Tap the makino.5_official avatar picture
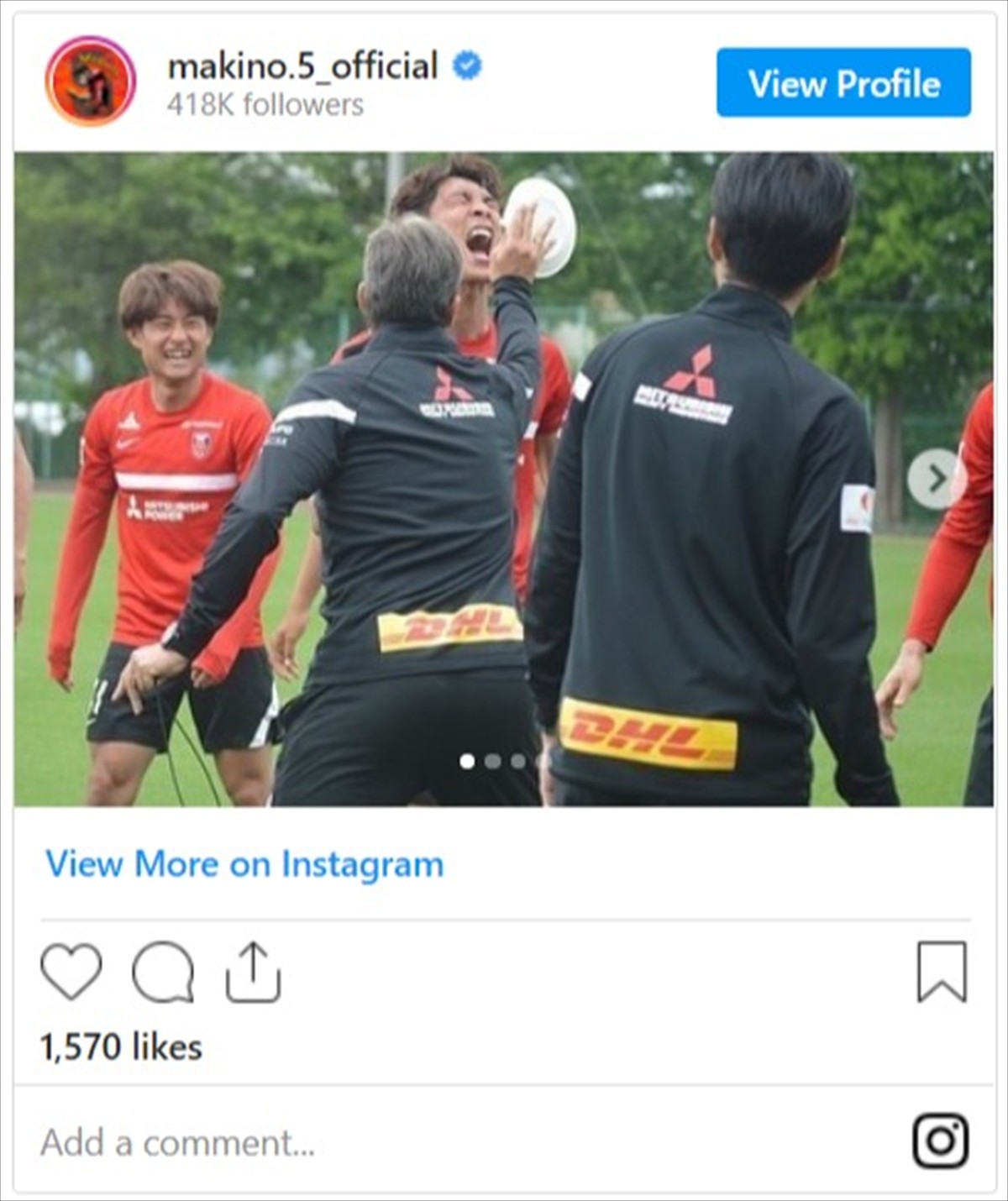 (91, 81)
